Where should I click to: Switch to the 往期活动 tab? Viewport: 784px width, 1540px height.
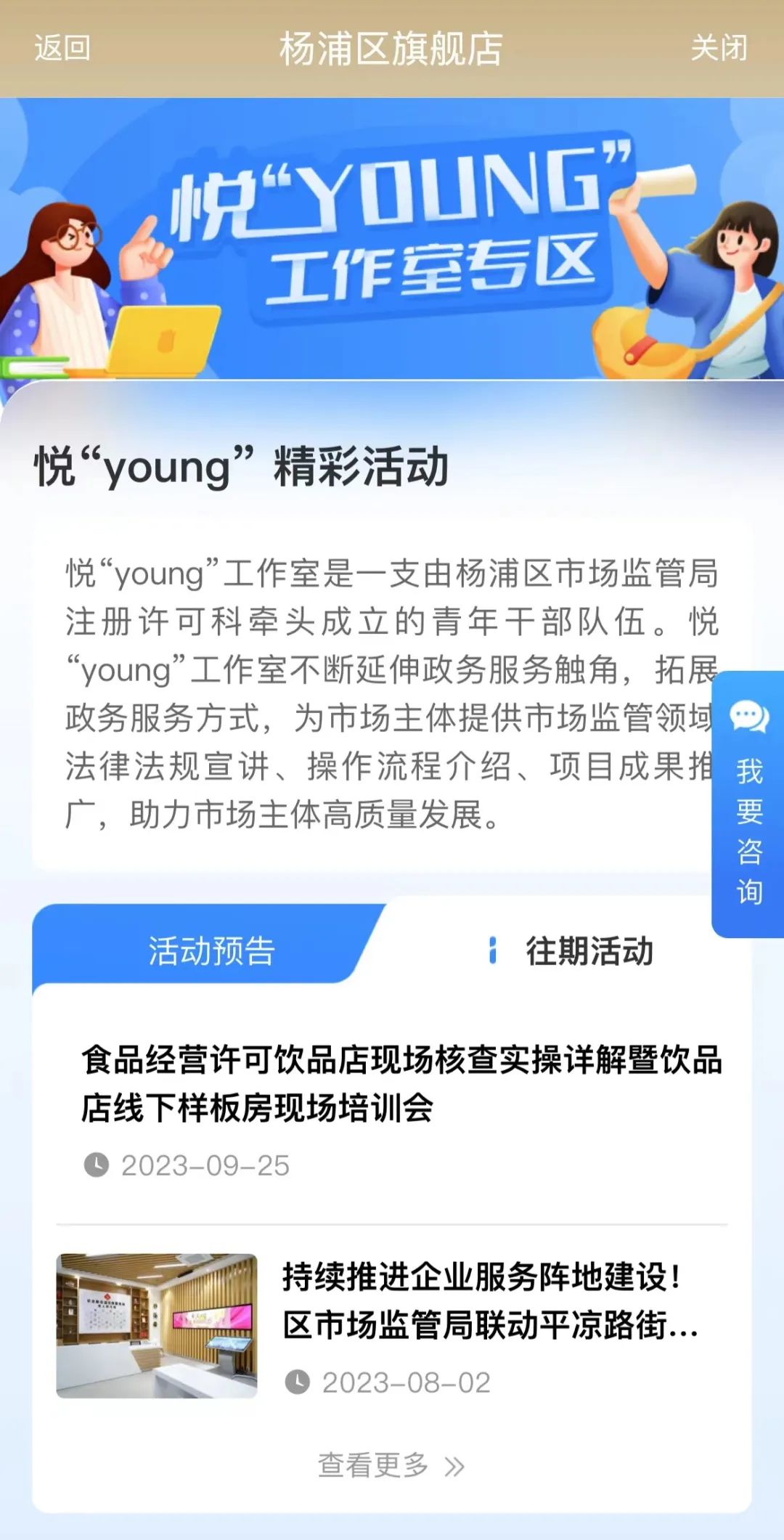coord(588,950)
